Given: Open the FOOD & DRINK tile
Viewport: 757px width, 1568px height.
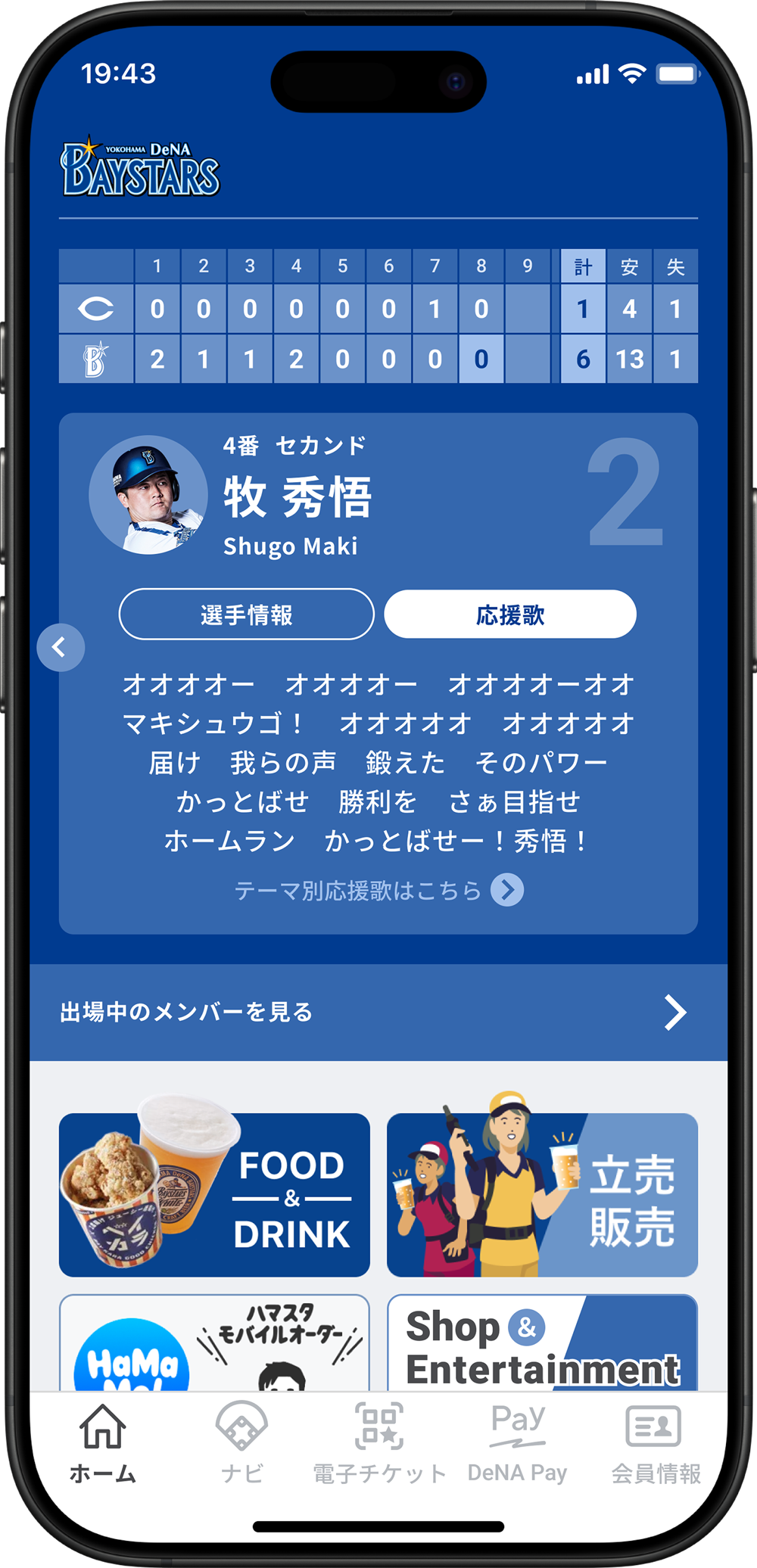Looking at the screenshot, I should [214, 1194].
